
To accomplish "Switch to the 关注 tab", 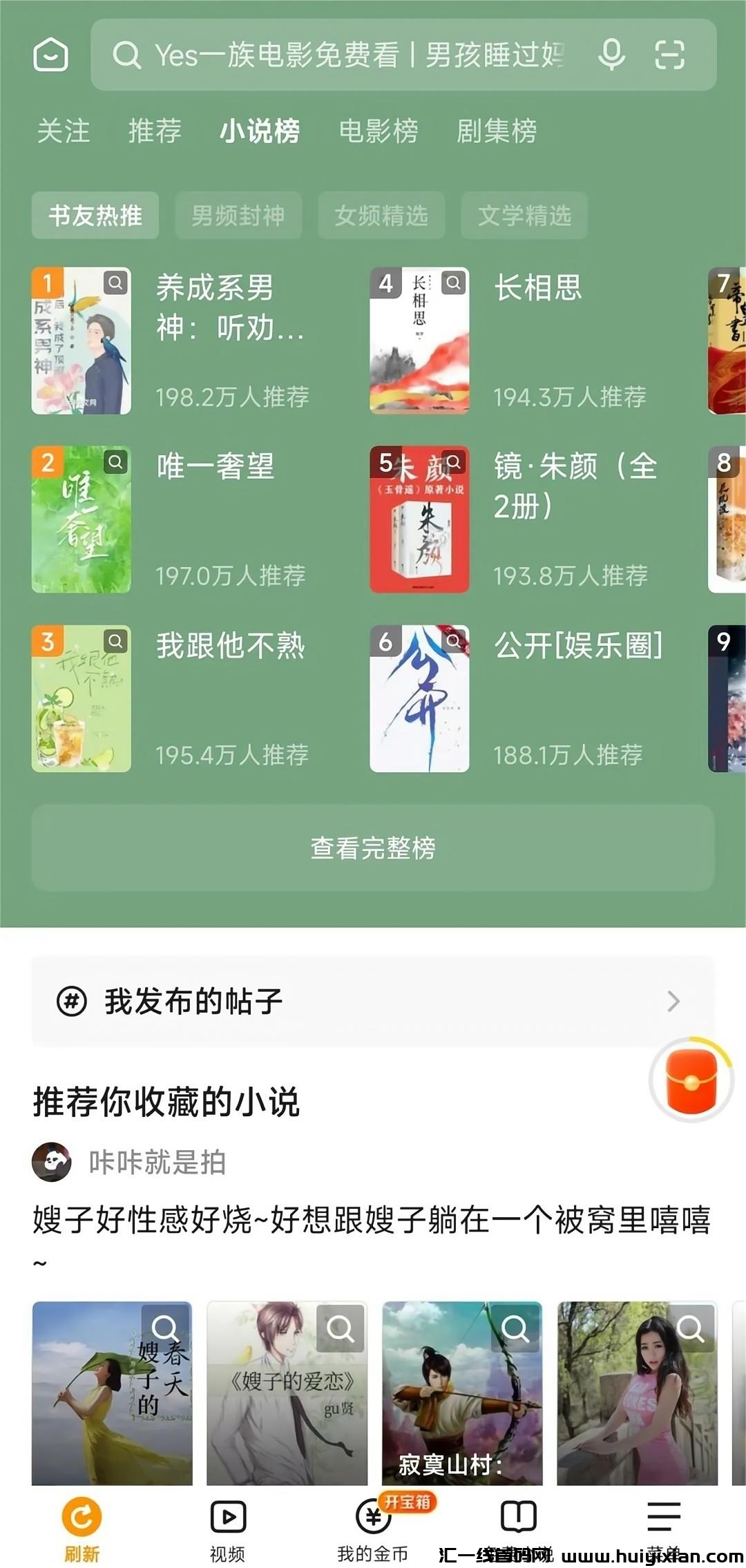I will click(64, 131).
